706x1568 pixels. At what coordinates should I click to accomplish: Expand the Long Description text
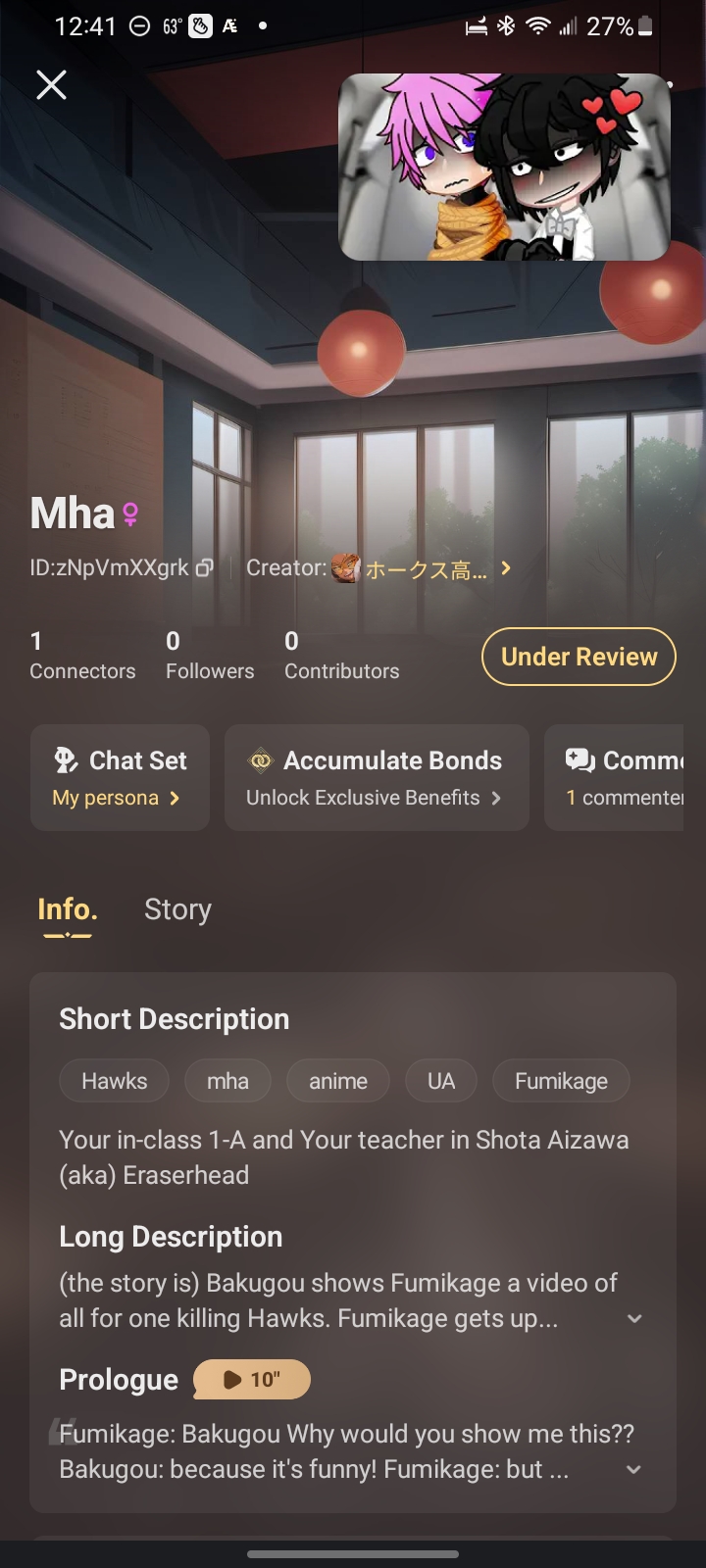tap(634, 1319)
